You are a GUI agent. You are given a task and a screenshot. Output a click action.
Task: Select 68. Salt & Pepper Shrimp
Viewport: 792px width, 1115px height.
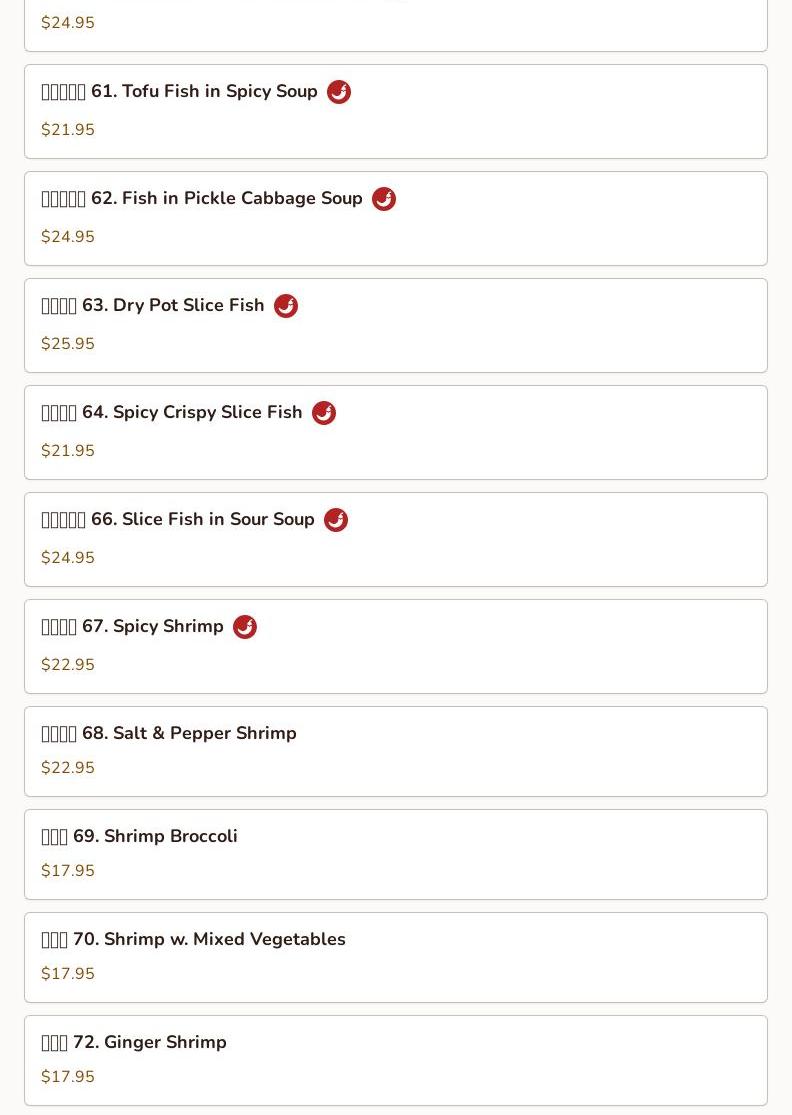(x=395, y=751)
